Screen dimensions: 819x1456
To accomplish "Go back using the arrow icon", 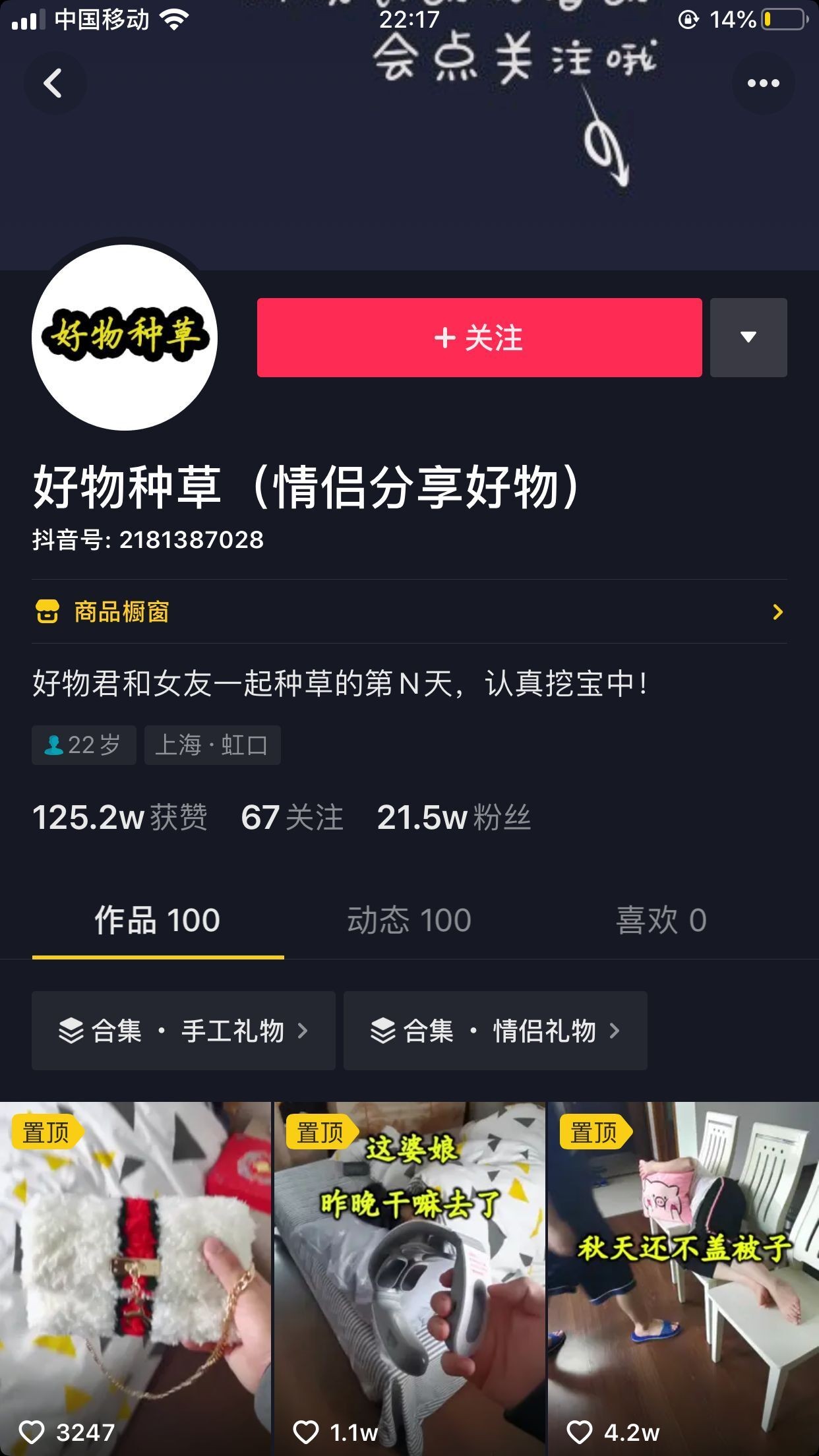I will [54, 84].
